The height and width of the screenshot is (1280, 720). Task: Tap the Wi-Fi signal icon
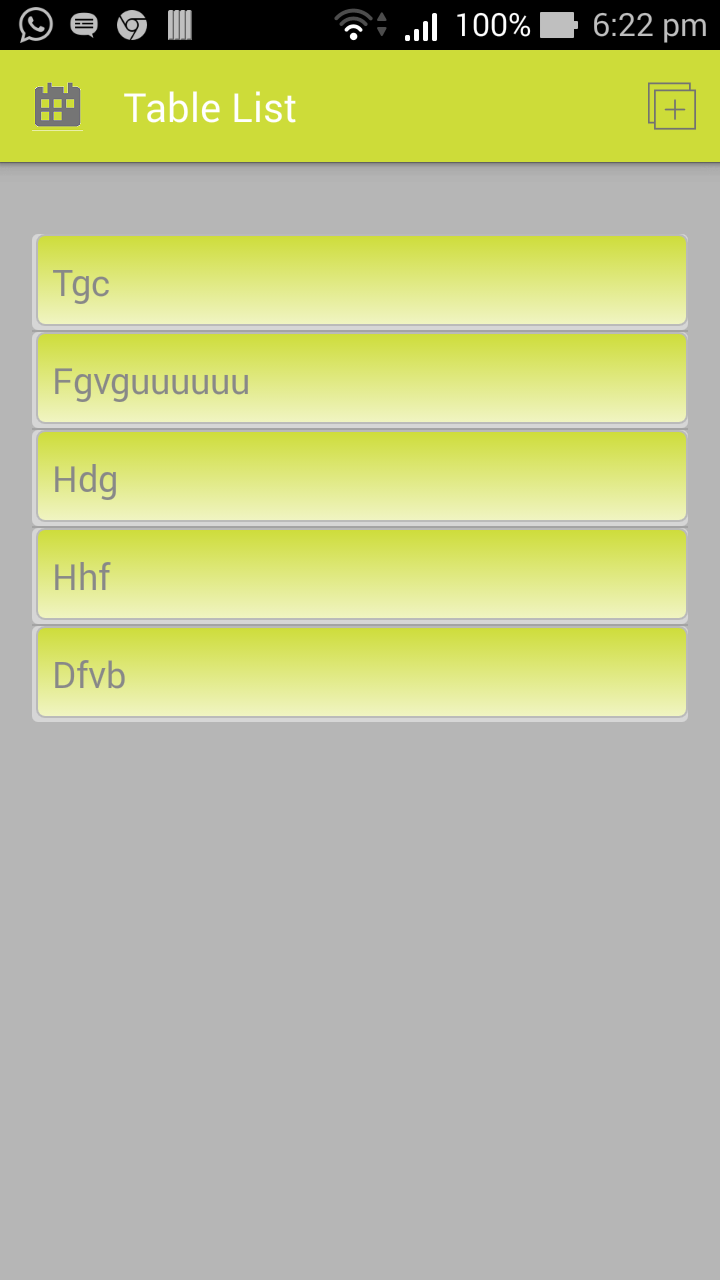pyautogui.click(x=352, y=24)
